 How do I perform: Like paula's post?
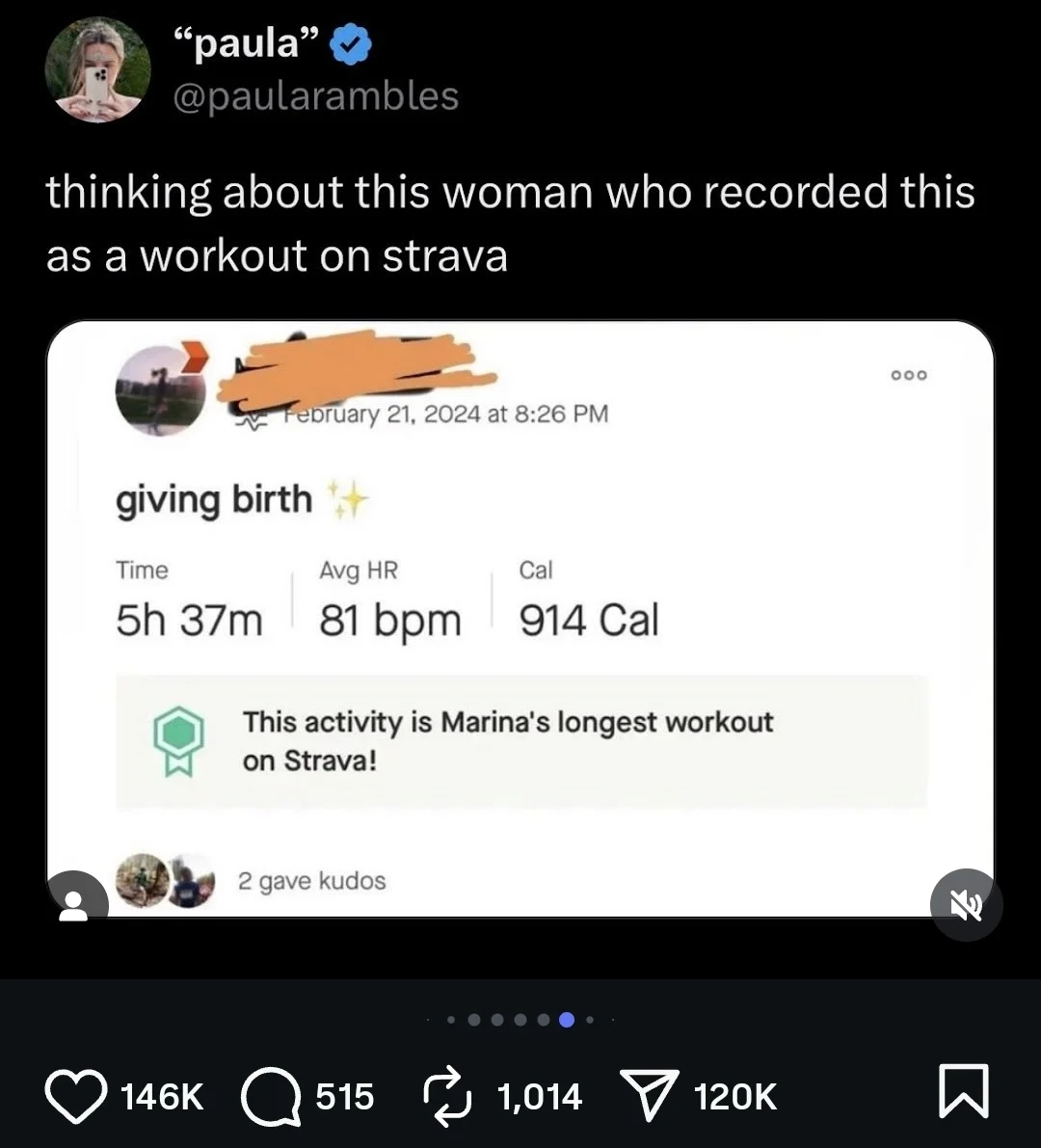(x=75, y=1096)
